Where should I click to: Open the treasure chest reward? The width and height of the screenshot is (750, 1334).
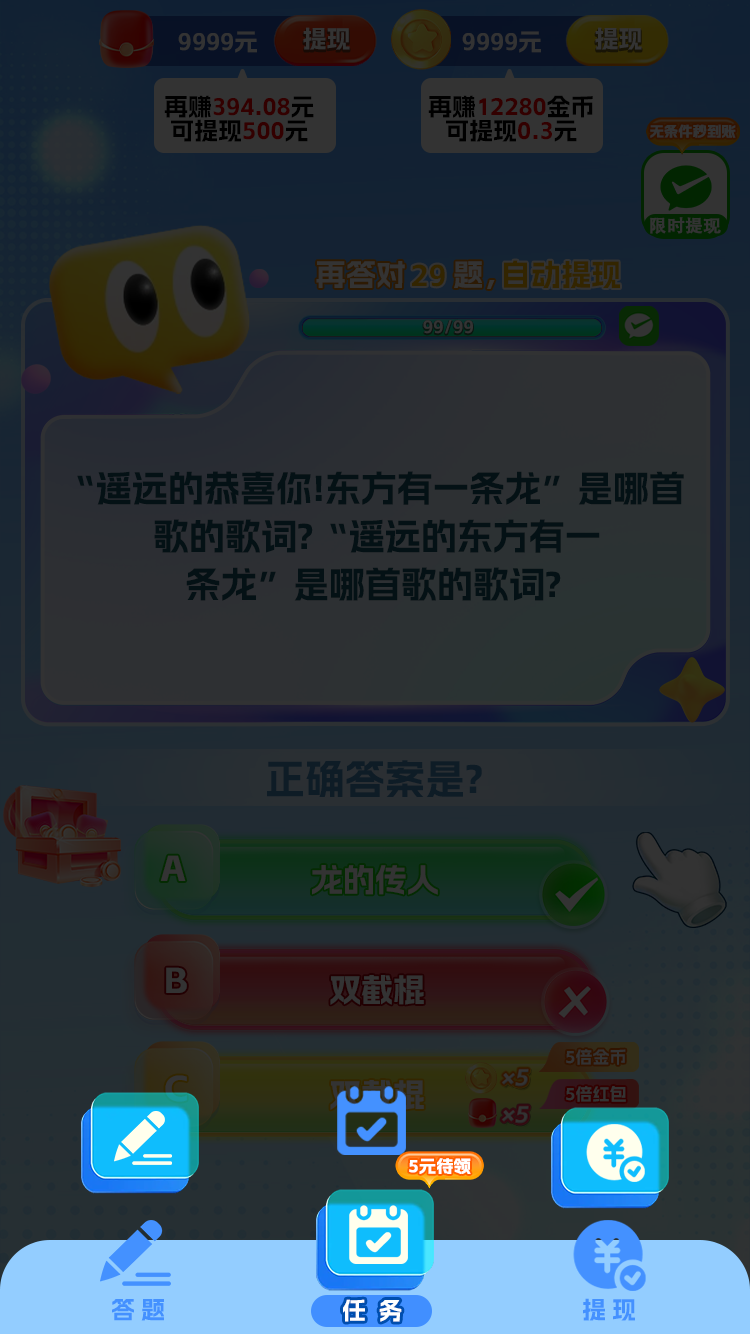(x=62, y=835)
